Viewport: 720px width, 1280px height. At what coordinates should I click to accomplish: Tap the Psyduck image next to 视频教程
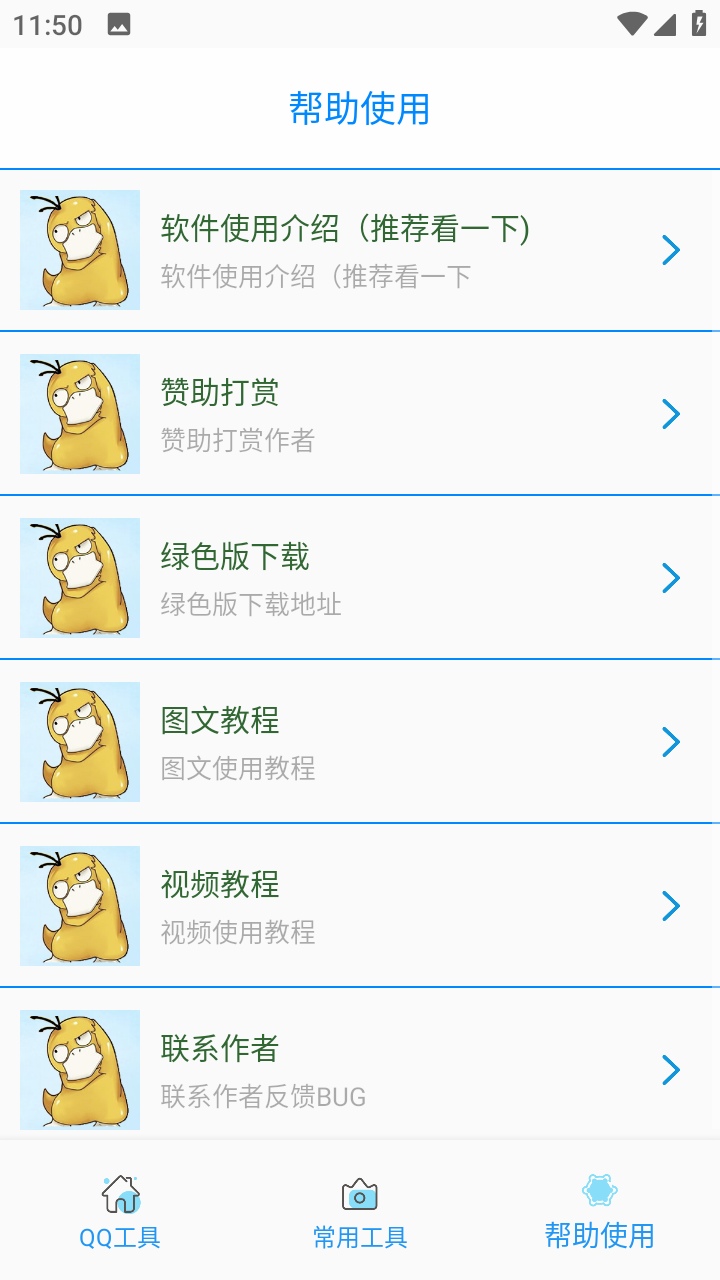[x=80, y=906]
